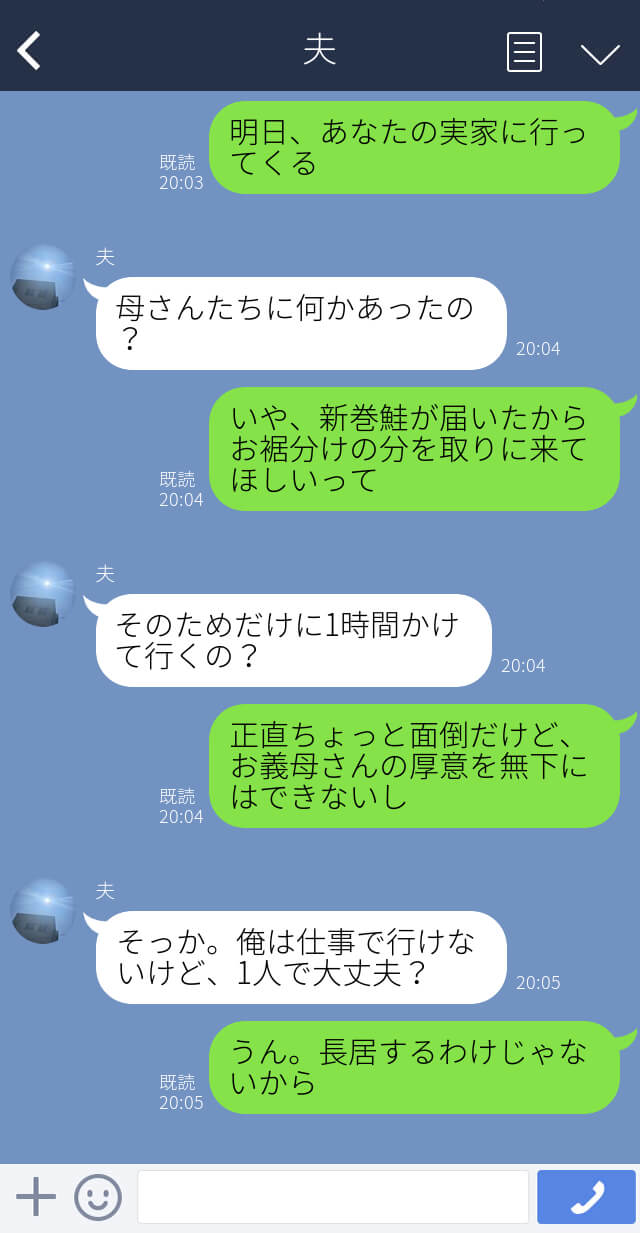
Task: Open the plus attachment menu
Action: tap(36, 1197)
